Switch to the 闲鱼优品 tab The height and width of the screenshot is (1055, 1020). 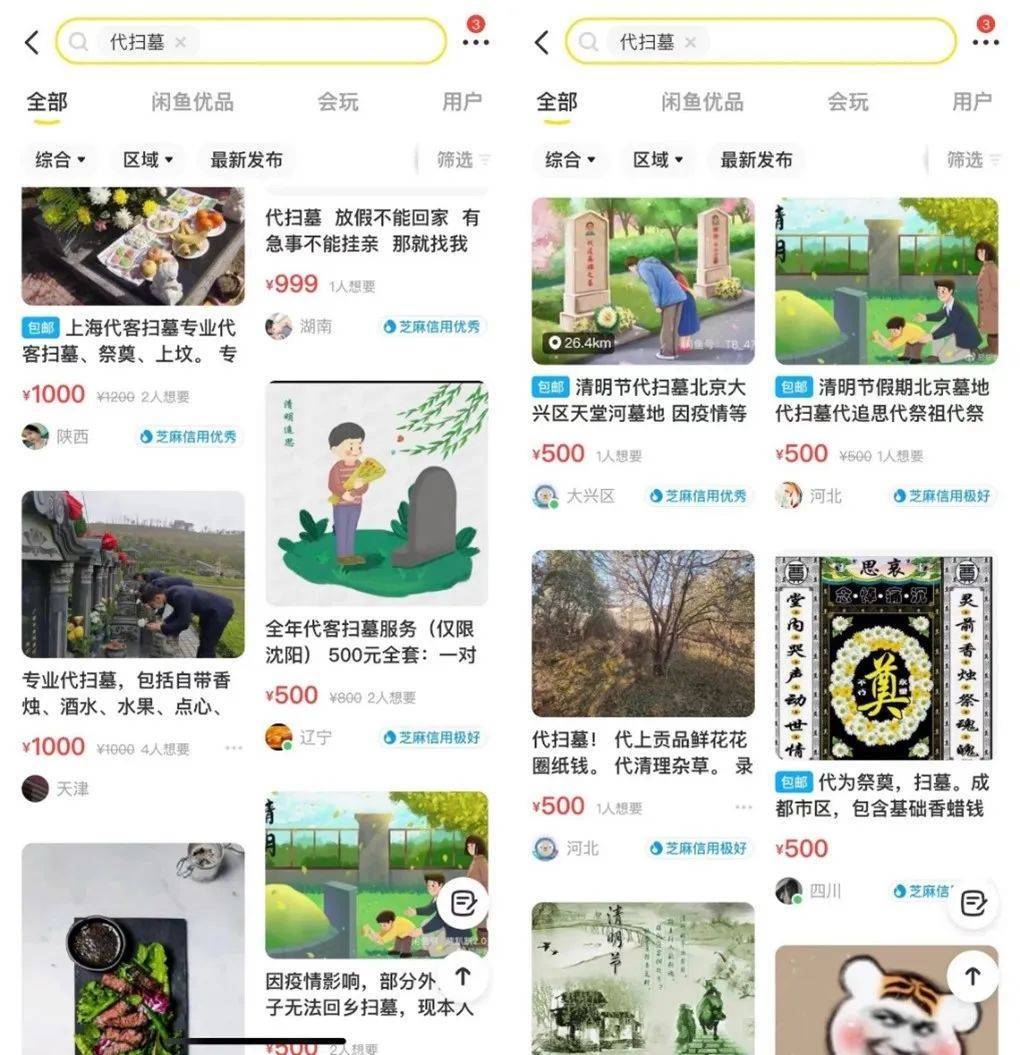pyautogui.click(x=193, y=102)
